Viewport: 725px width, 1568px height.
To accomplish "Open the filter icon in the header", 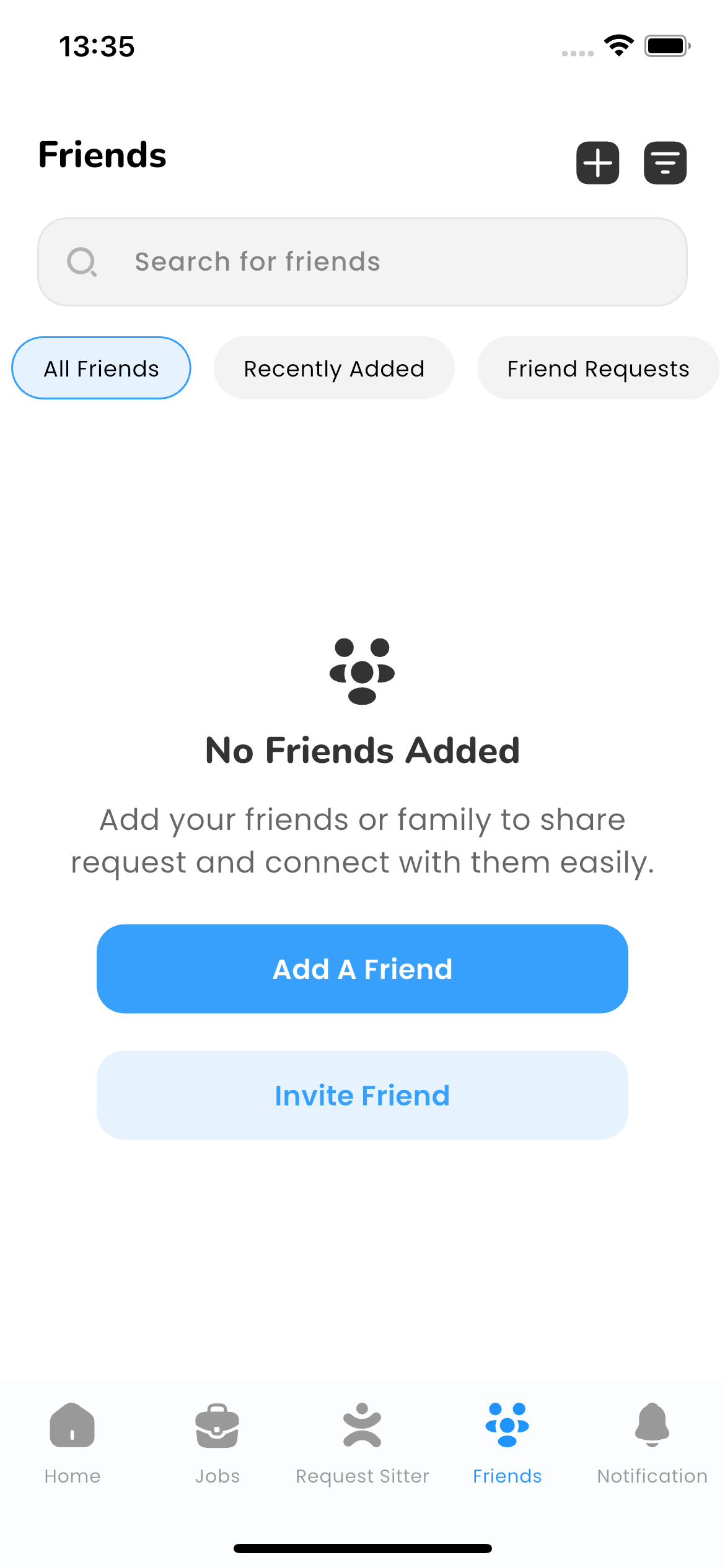I will coord(665,163).
